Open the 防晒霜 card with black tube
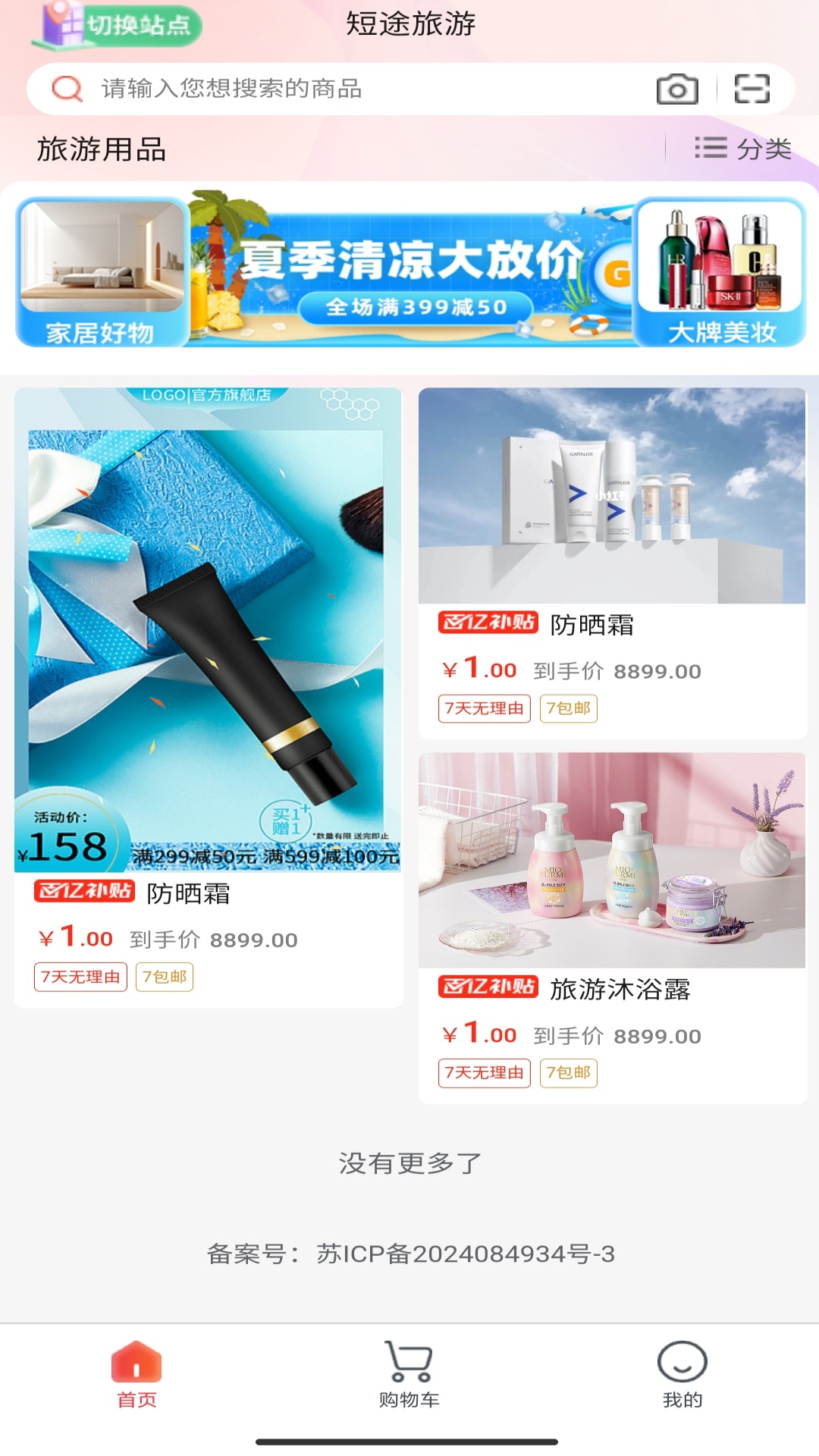Screen dimensions: 819x1456 coord(209,697)
